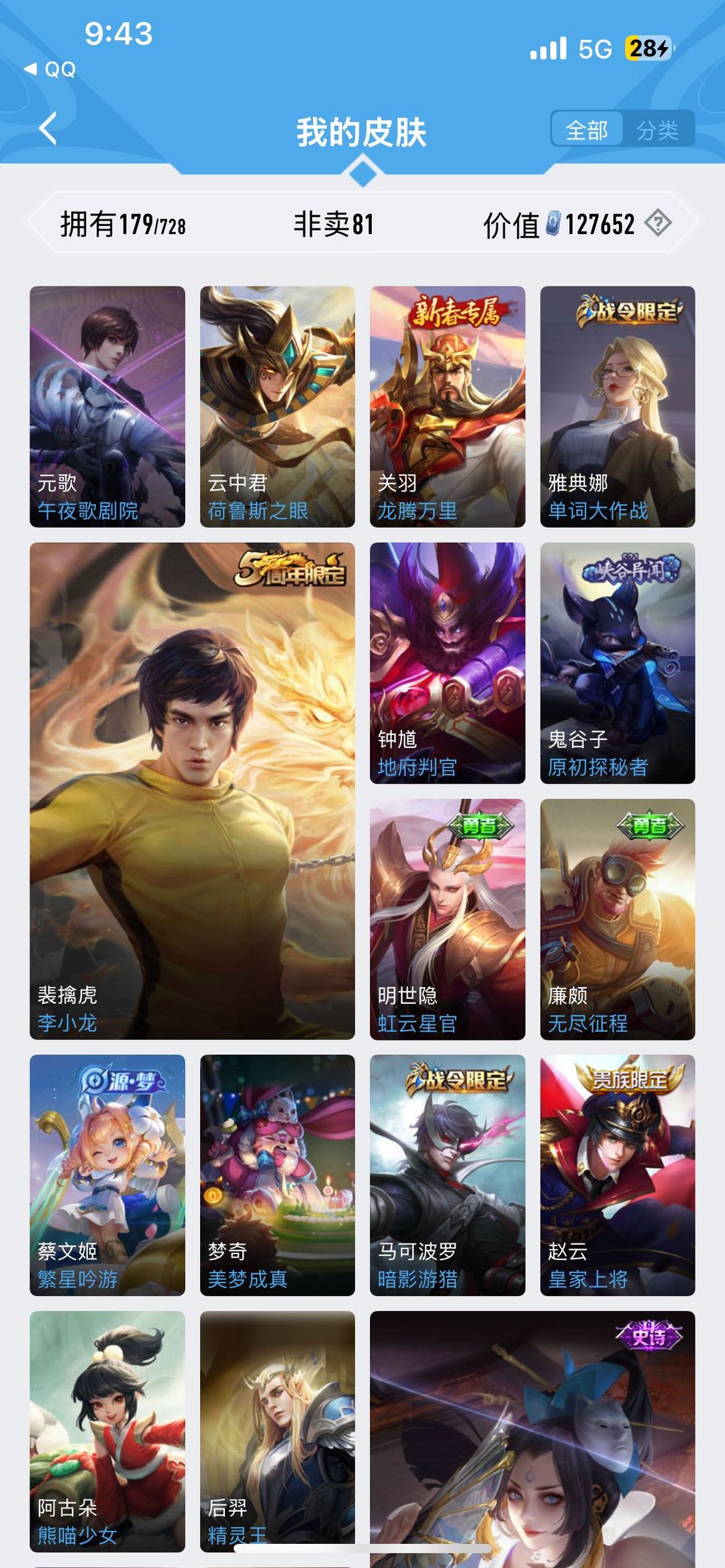Open 元歌 午夜歌剧院 skin
The width and height of the screenshot is (725, 1568).
point(107,406)
